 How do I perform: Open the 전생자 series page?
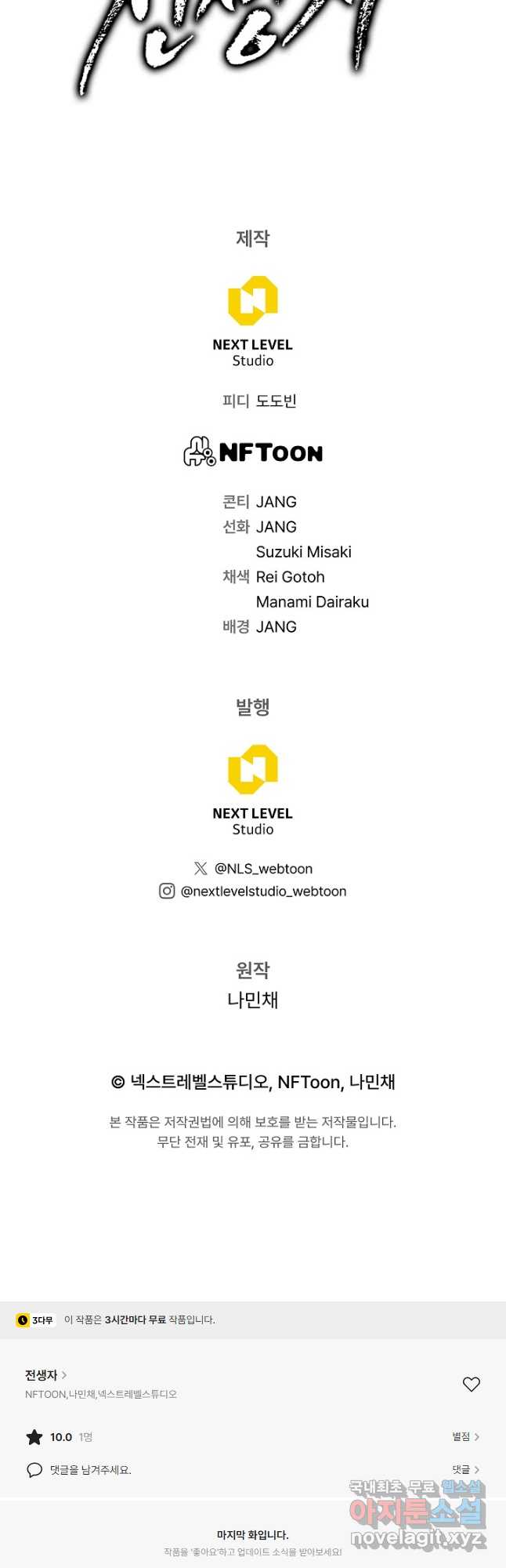coord(45,1374)
